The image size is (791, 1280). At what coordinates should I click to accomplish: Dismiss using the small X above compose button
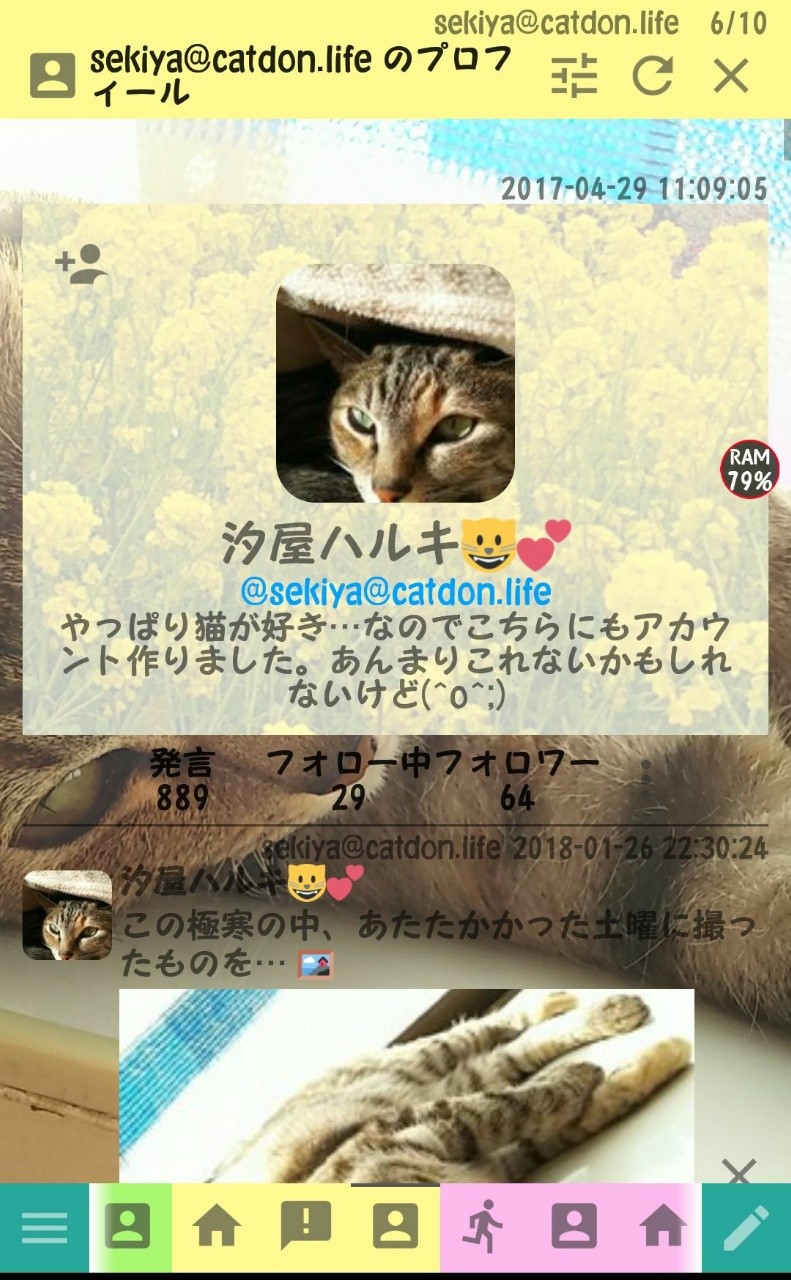tap(738, 1171)
